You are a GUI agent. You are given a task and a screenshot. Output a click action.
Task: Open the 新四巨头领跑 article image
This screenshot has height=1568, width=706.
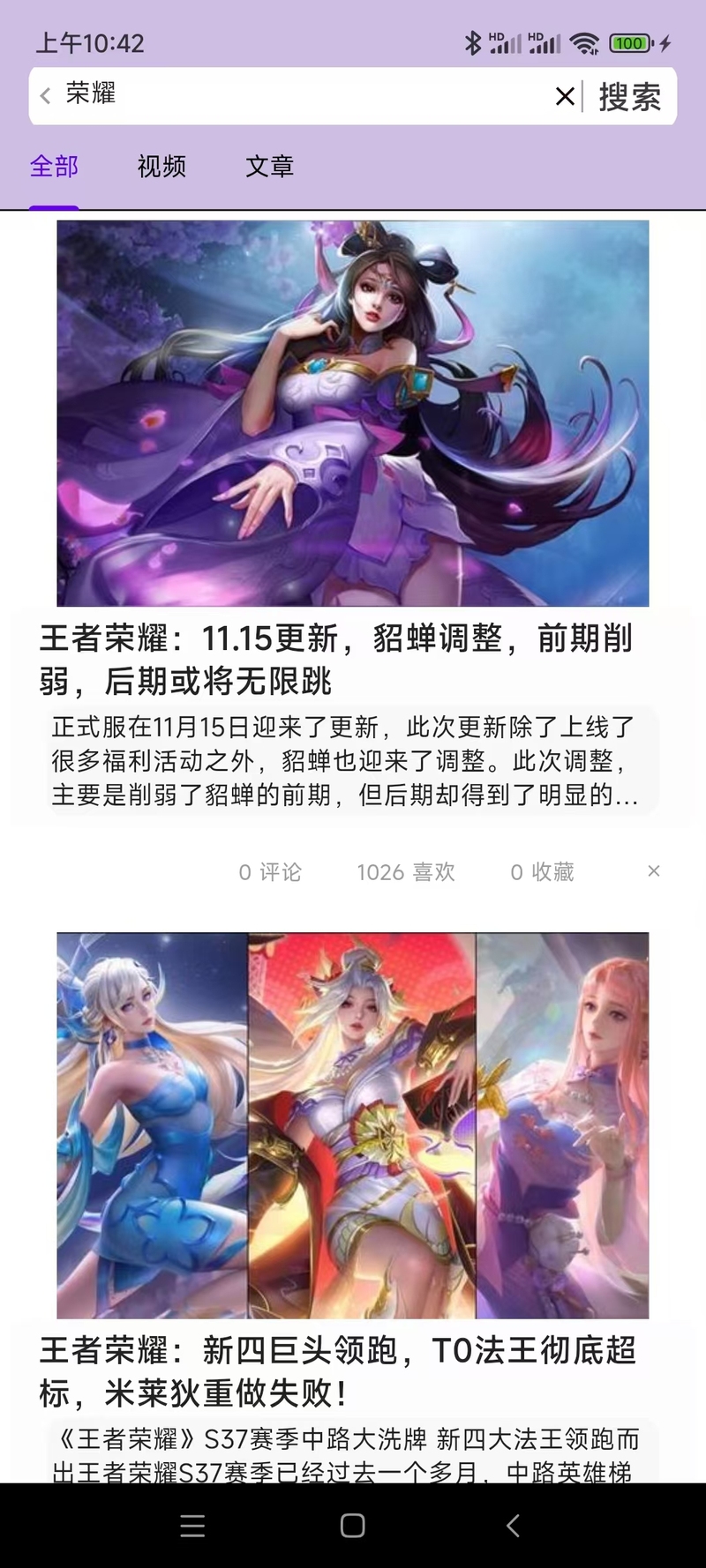(353, 1124)
